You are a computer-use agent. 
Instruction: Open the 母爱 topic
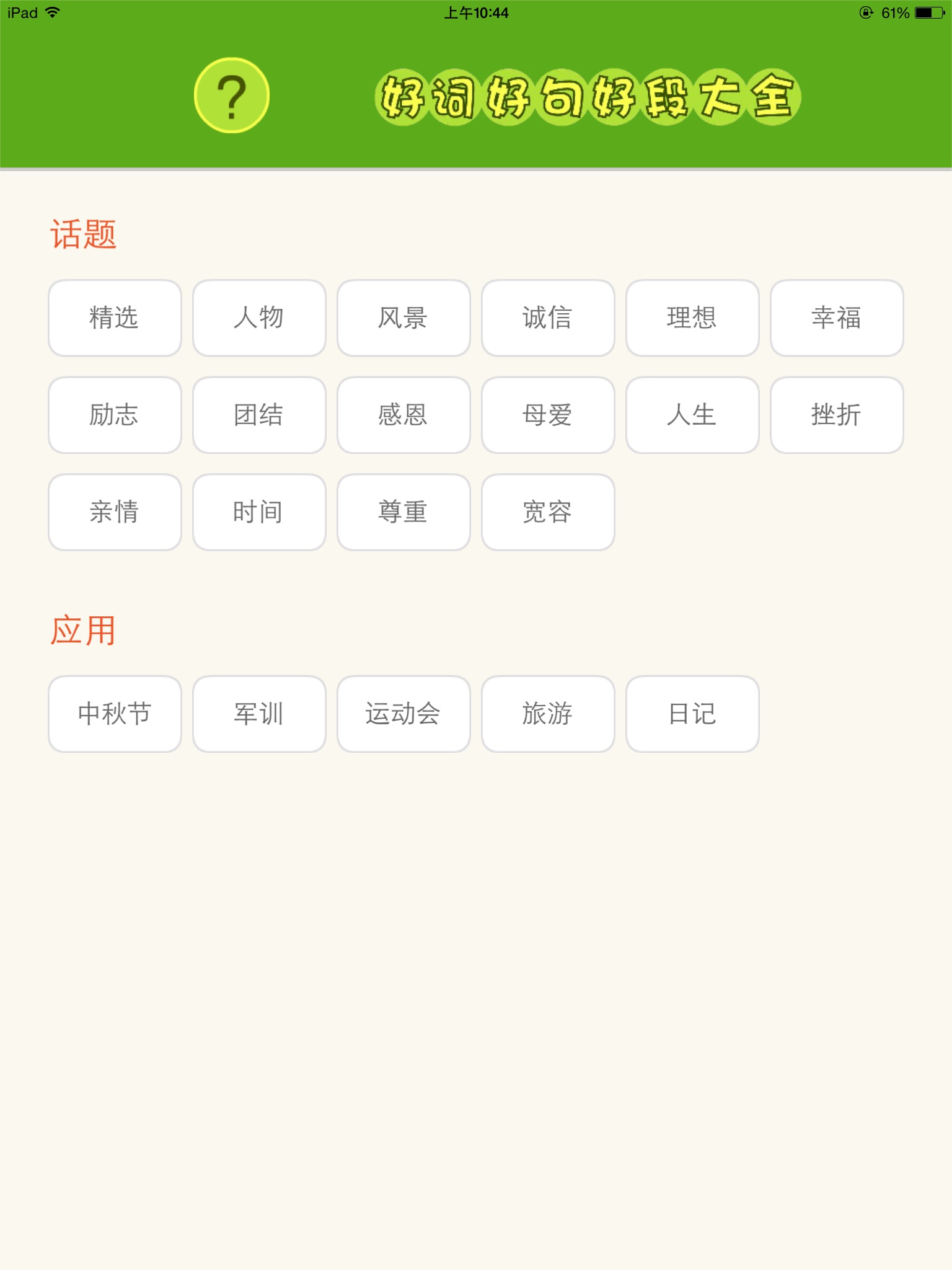coord(548,415)
